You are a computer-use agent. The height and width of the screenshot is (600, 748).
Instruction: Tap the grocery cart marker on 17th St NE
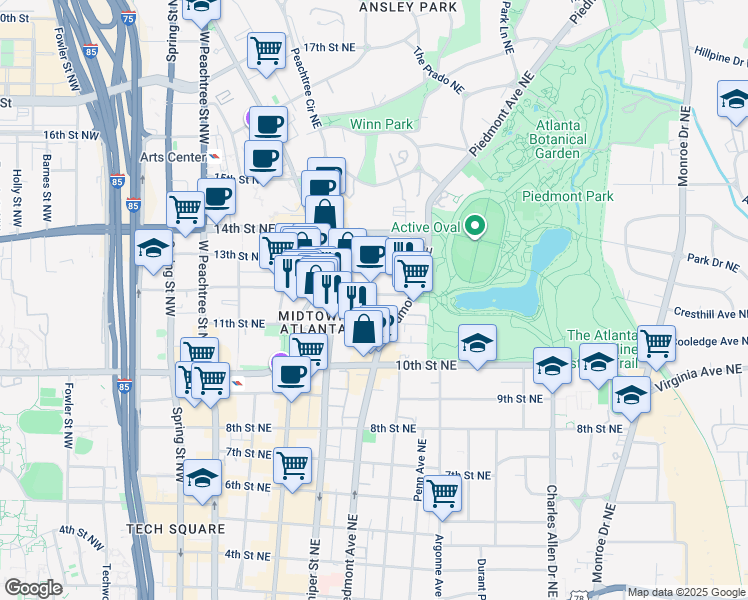266,50
